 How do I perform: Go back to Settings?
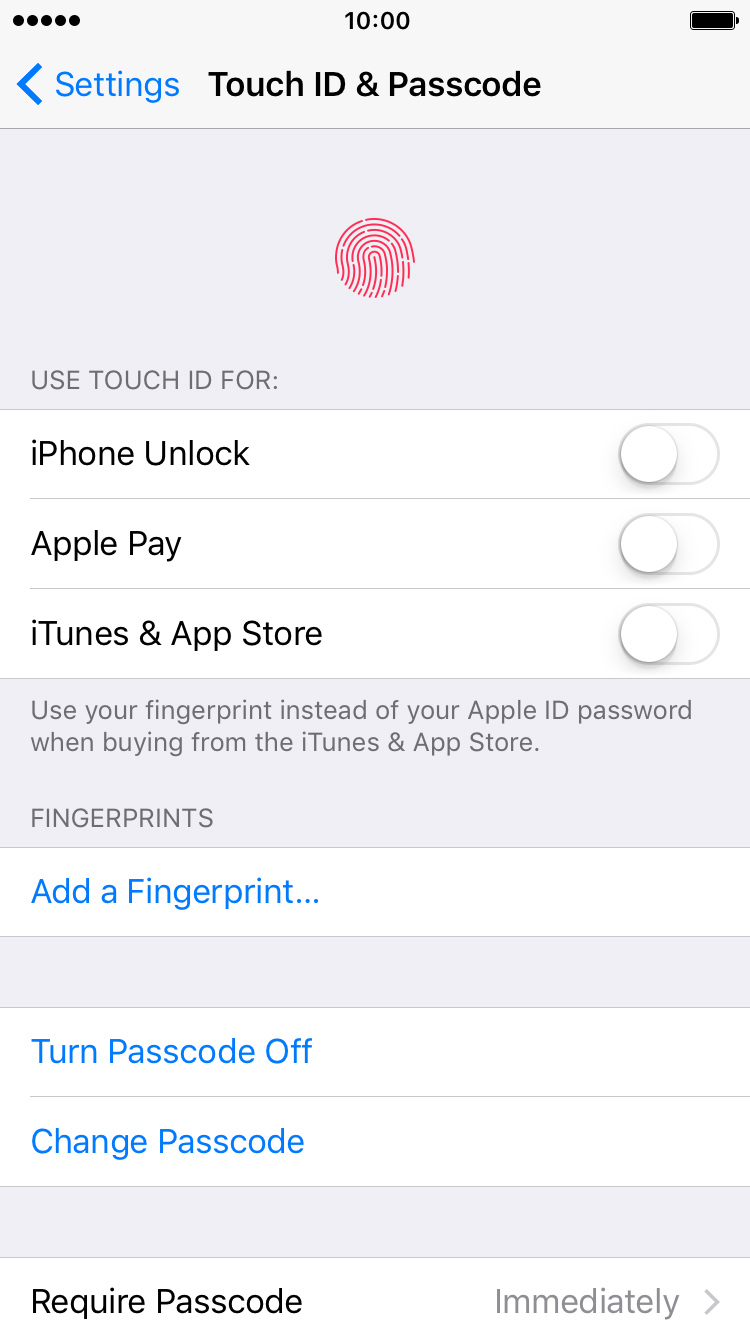tap(98, 85)
